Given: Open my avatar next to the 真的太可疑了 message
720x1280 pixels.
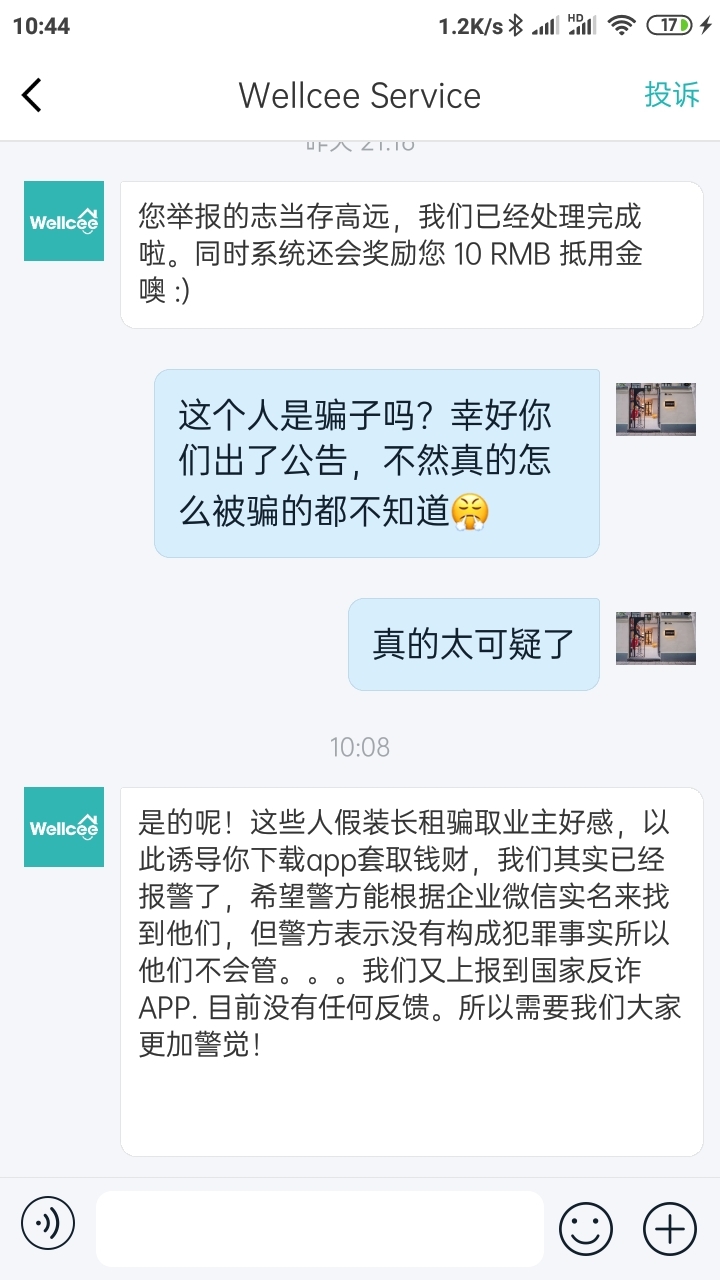Looking at the screenshot, I should point(656,638).
